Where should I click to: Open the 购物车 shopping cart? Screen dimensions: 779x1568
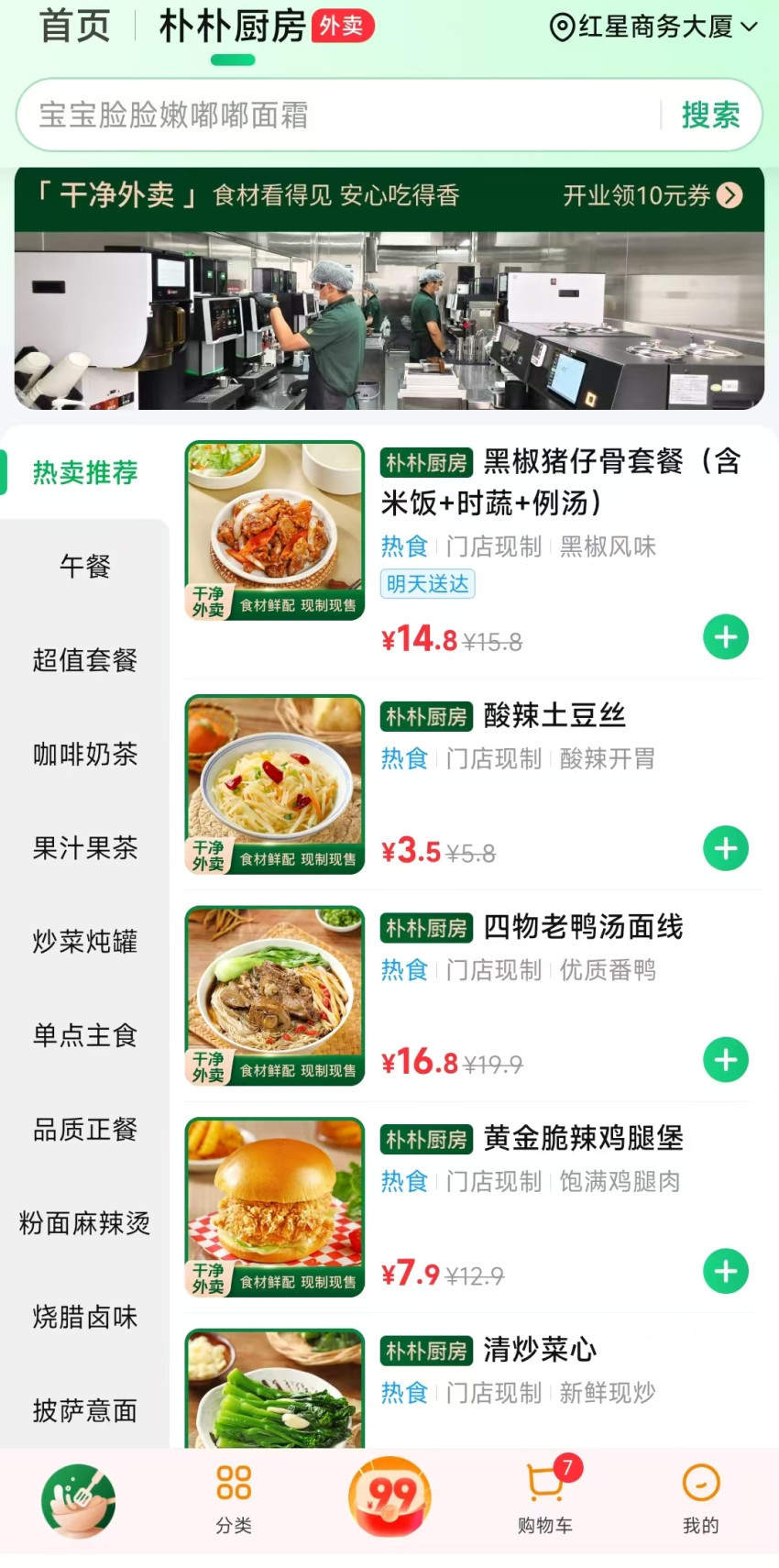click(x=545, y=1500)
